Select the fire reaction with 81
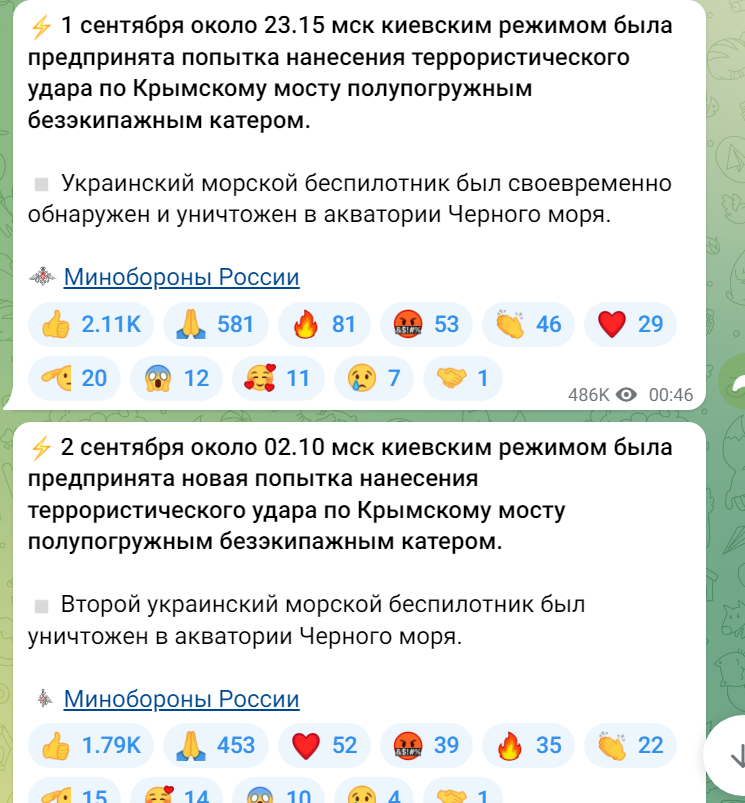 click(x=324, y=324)
